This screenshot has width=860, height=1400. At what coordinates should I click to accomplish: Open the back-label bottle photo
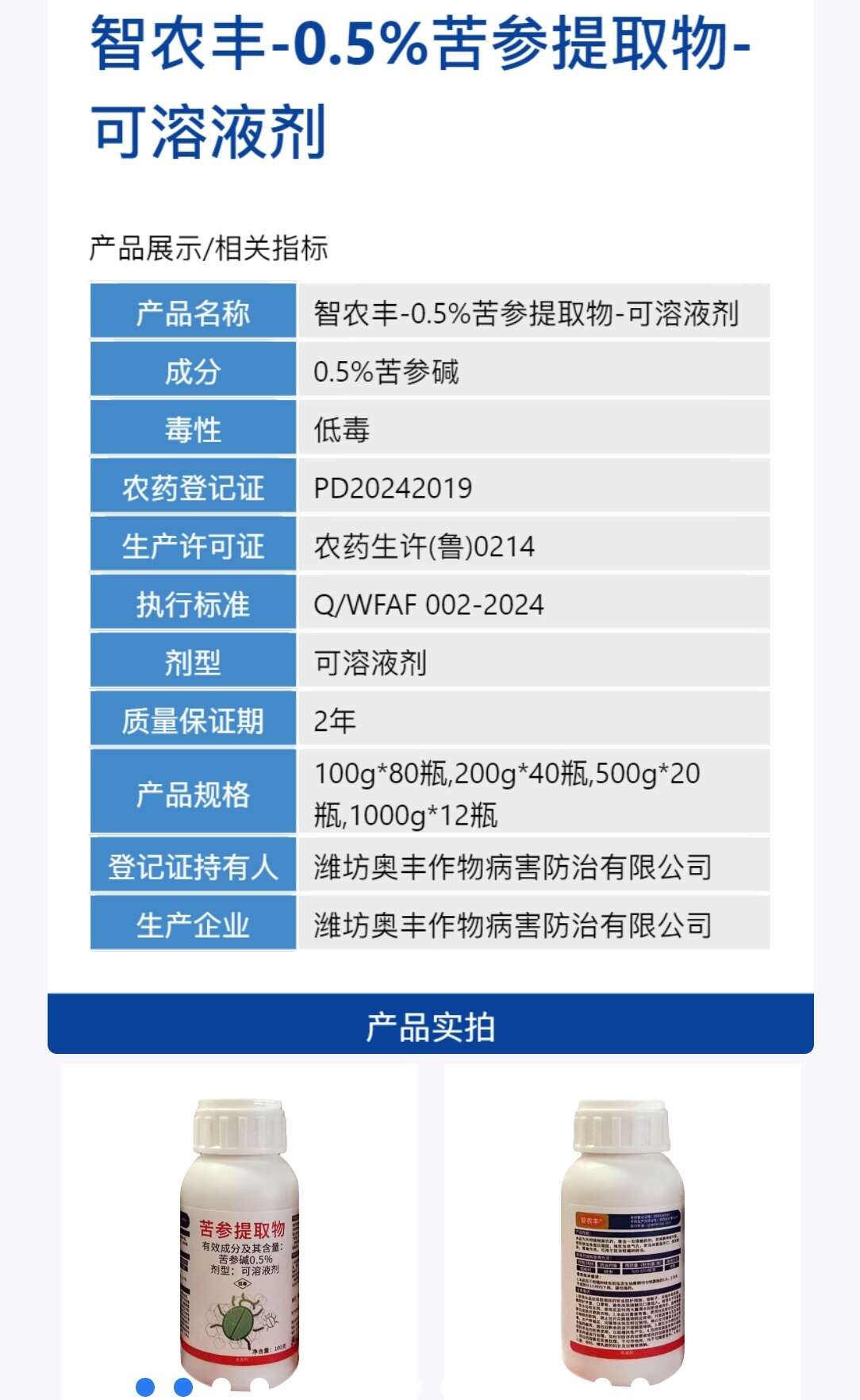tap(623, 1231)
